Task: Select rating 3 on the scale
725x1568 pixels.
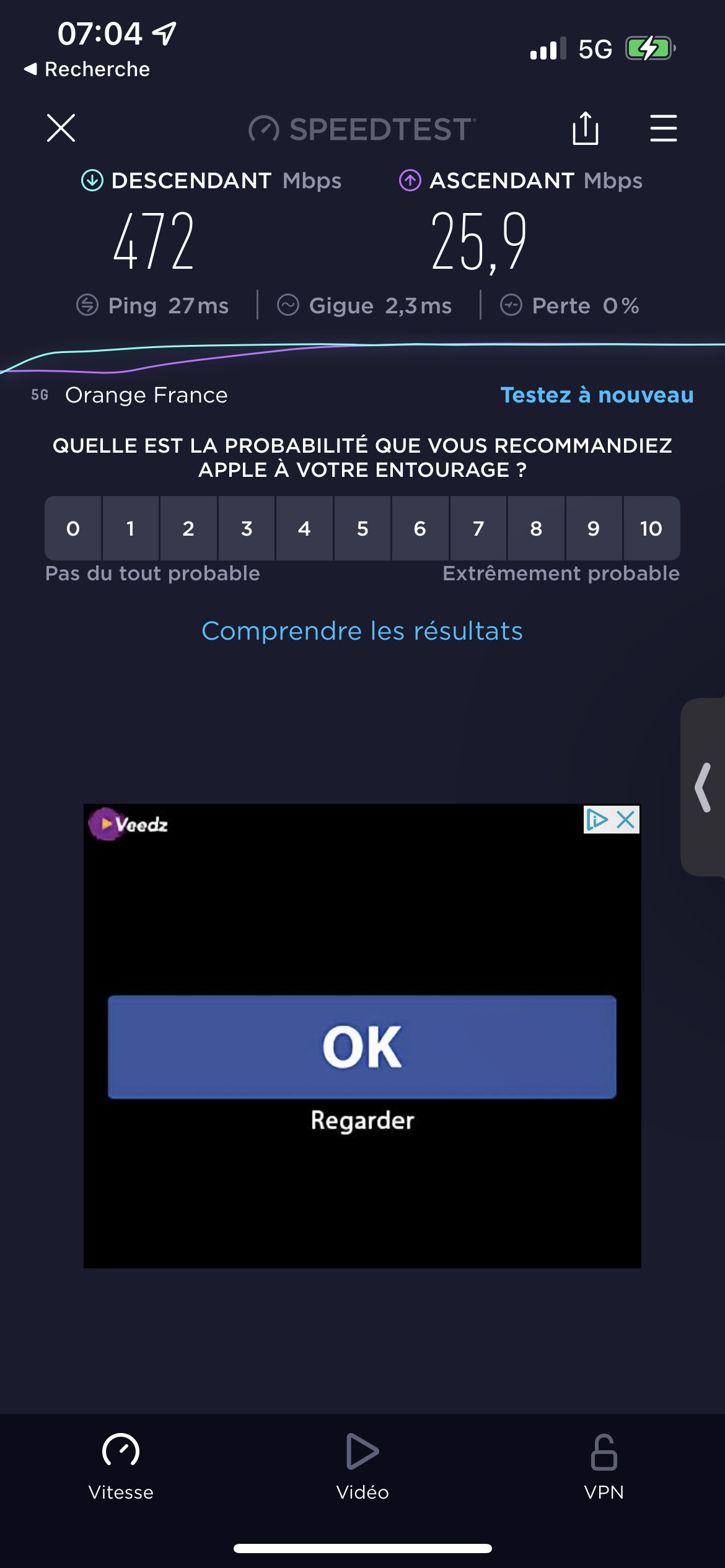Action: click(x=247, y=528)
